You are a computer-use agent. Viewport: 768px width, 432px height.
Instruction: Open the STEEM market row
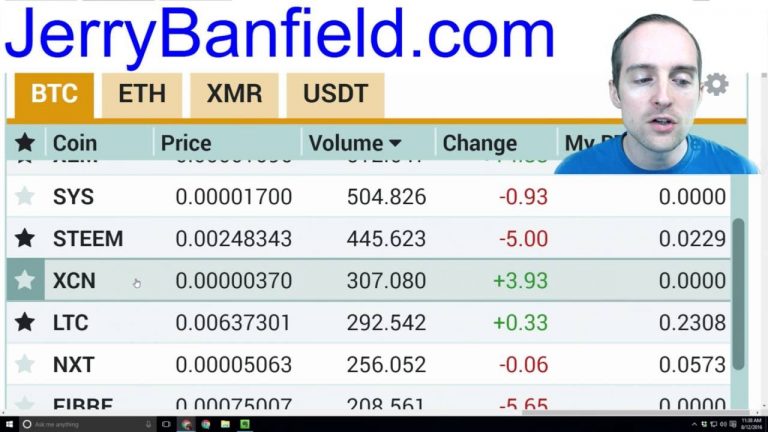click(x=368, y=239)
